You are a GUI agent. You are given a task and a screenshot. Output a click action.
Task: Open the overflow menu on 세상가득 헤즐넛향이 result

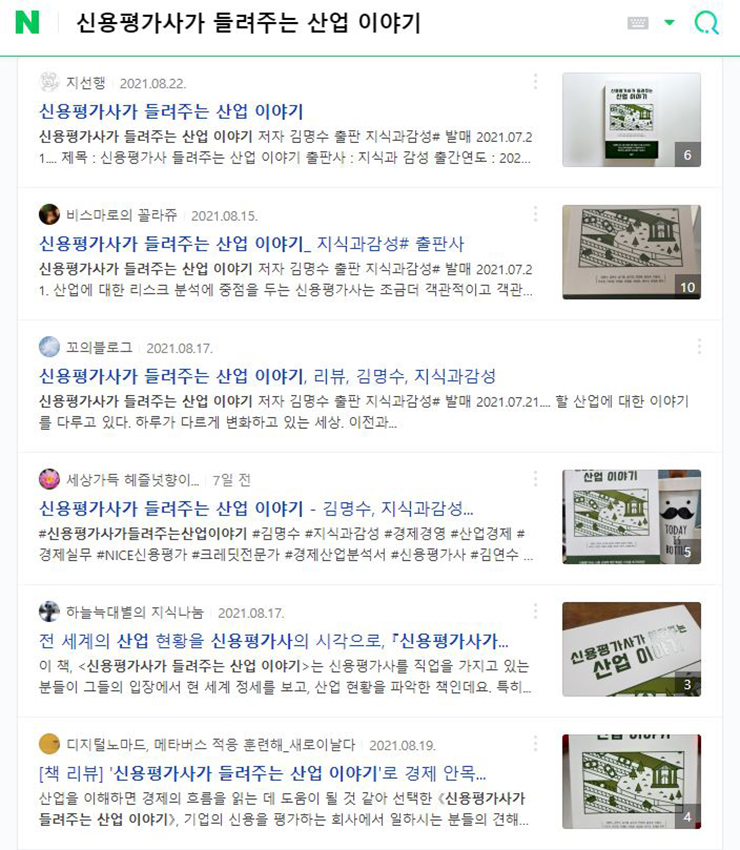(535, 479)
